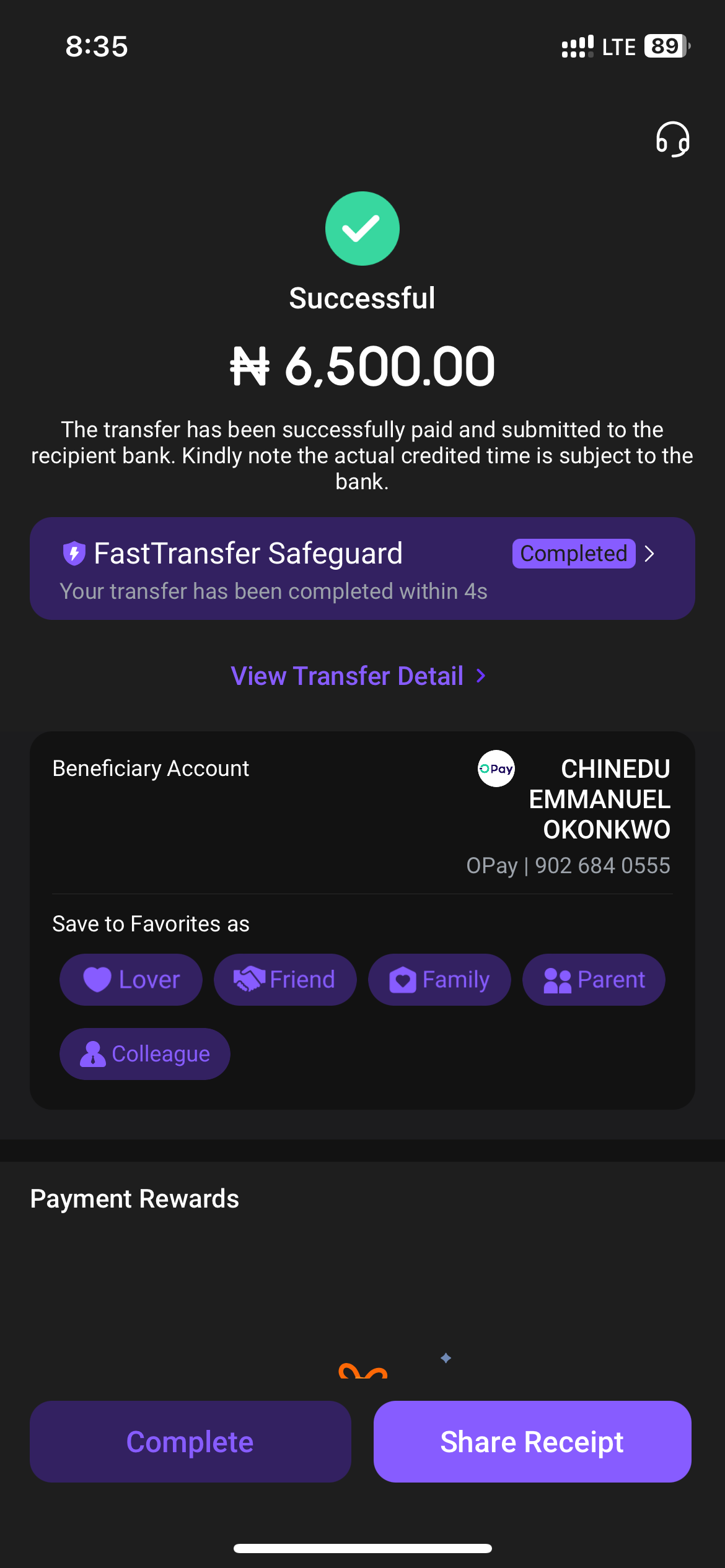Select the Friend favorites chip
725x1568 pixels.
tap(285, 980)
